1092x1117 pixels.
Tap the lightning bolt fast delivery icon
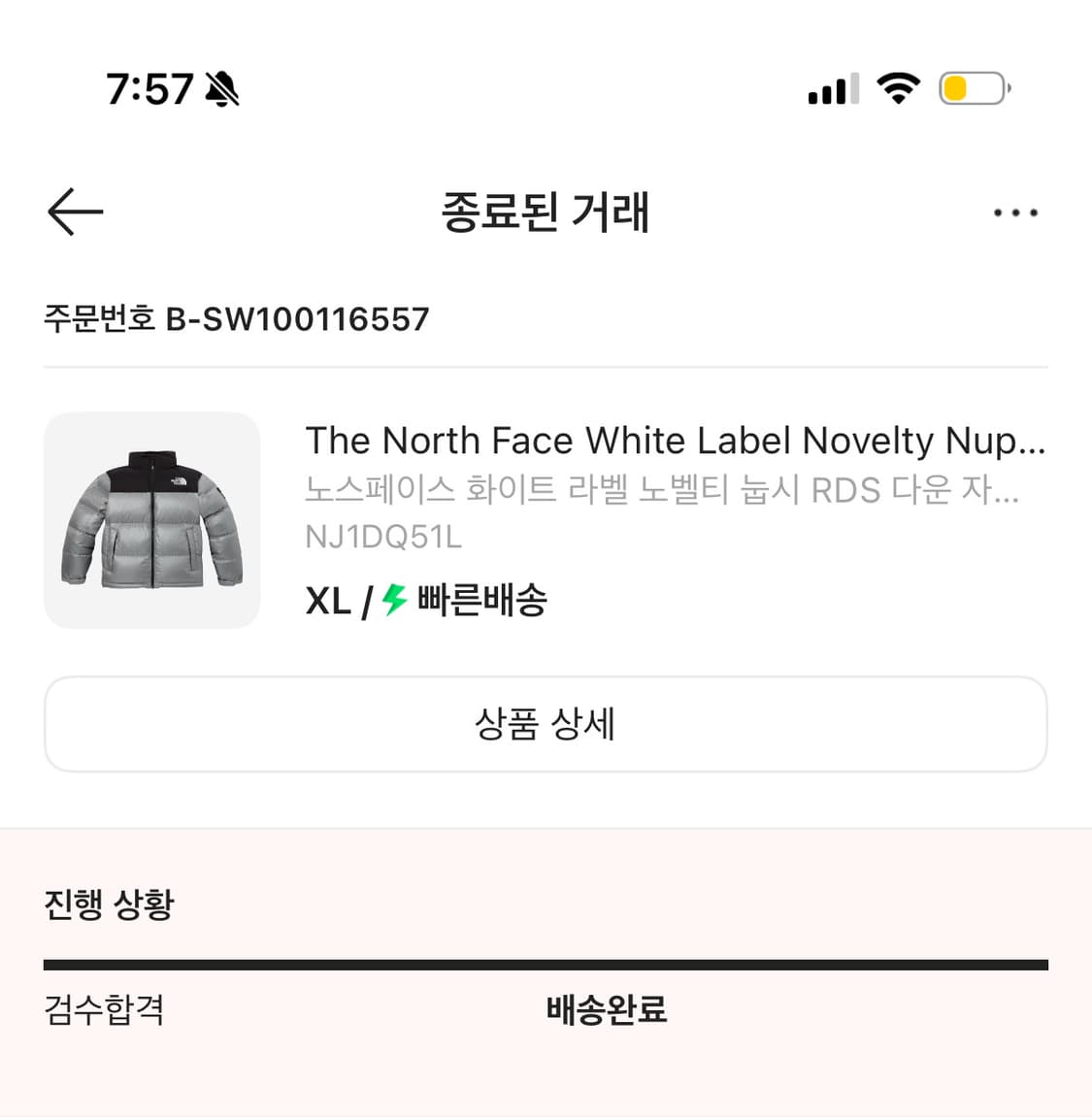coord(390,601)
